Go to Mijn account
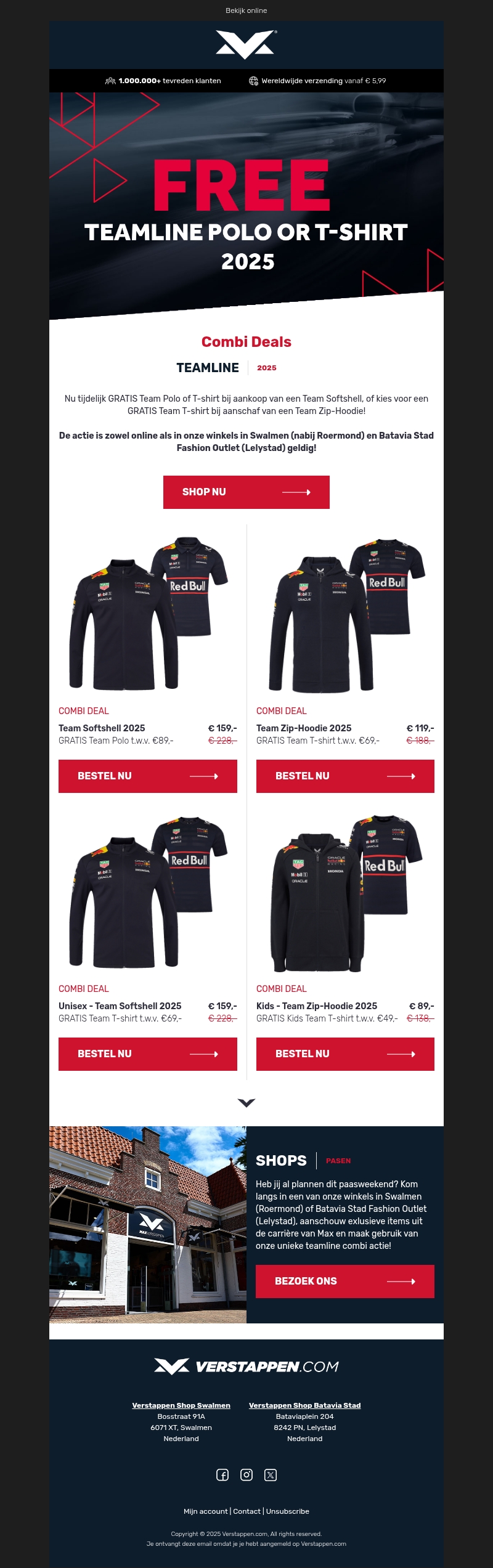Viewport: 493px width, 1568px height. coord(205,1511)
